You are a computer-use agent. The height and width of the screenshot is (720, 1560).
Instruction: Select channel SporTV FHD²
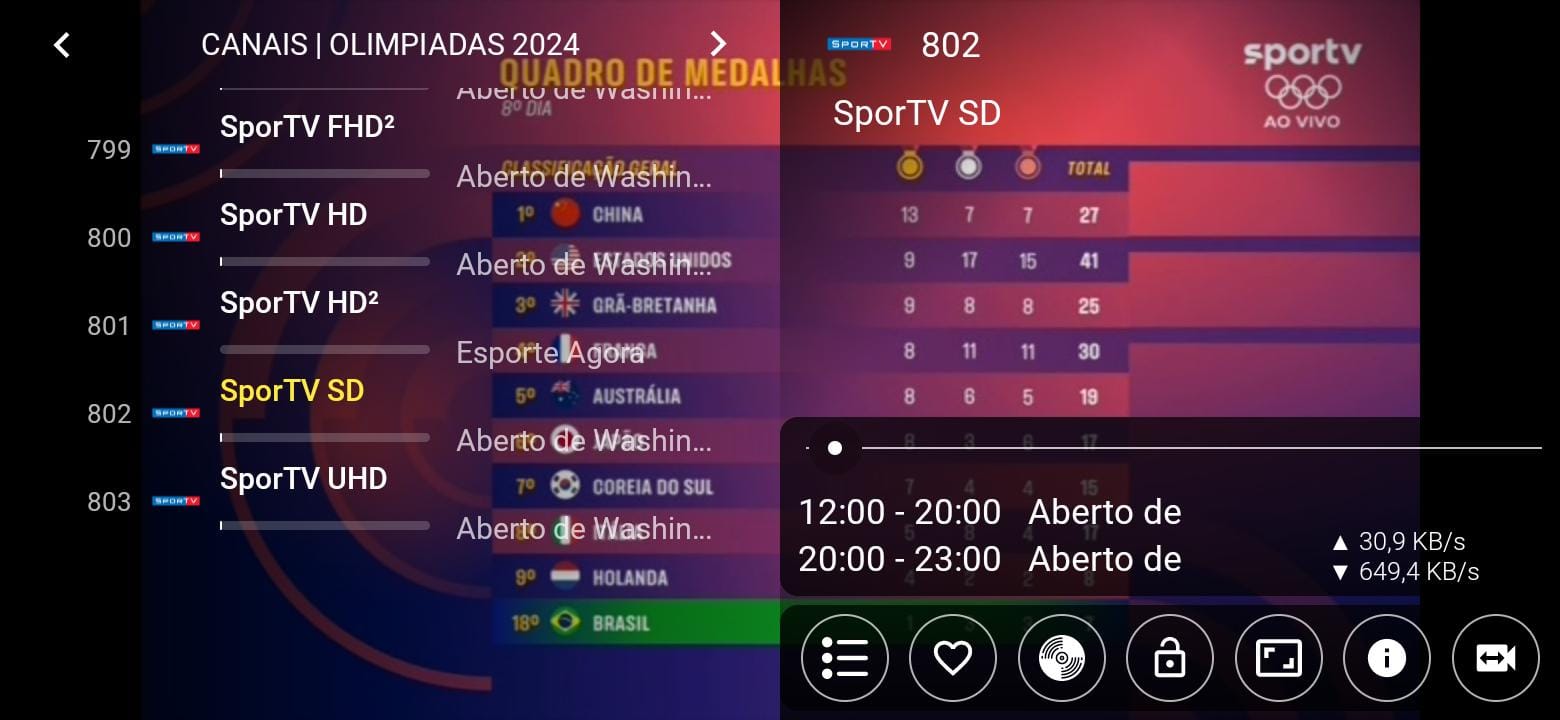coord(307,128)
